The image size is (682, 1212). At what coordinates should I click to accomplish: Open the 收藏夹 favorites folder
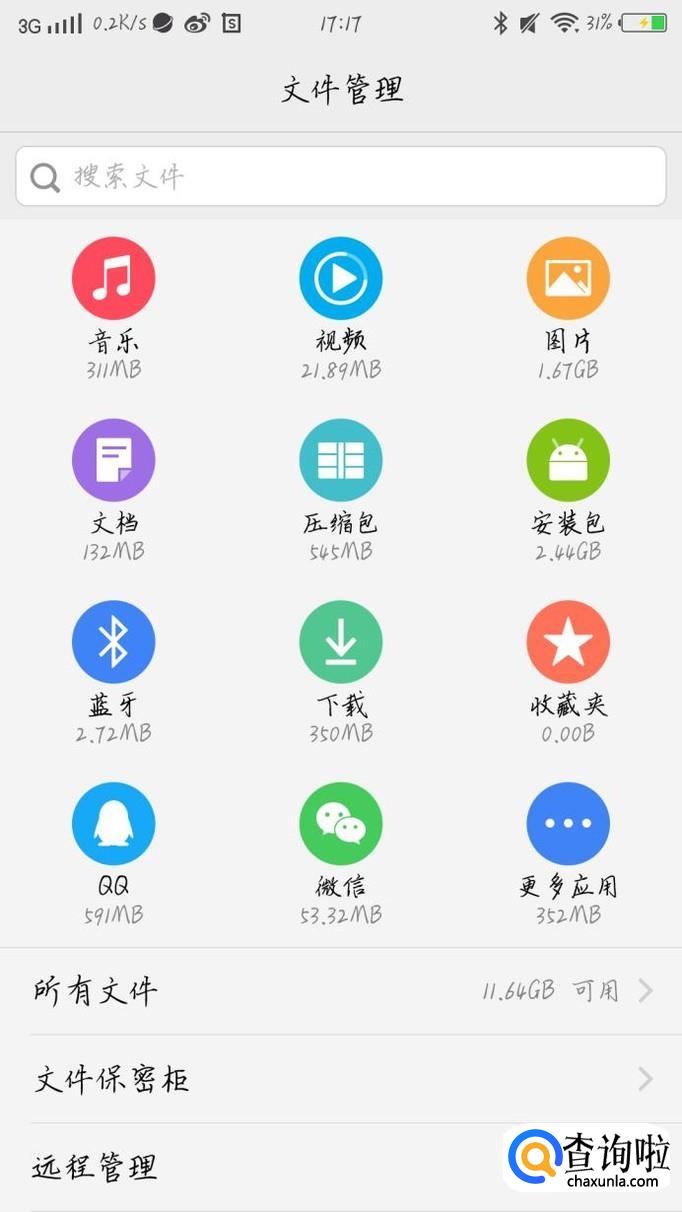(x=568, y=643)
